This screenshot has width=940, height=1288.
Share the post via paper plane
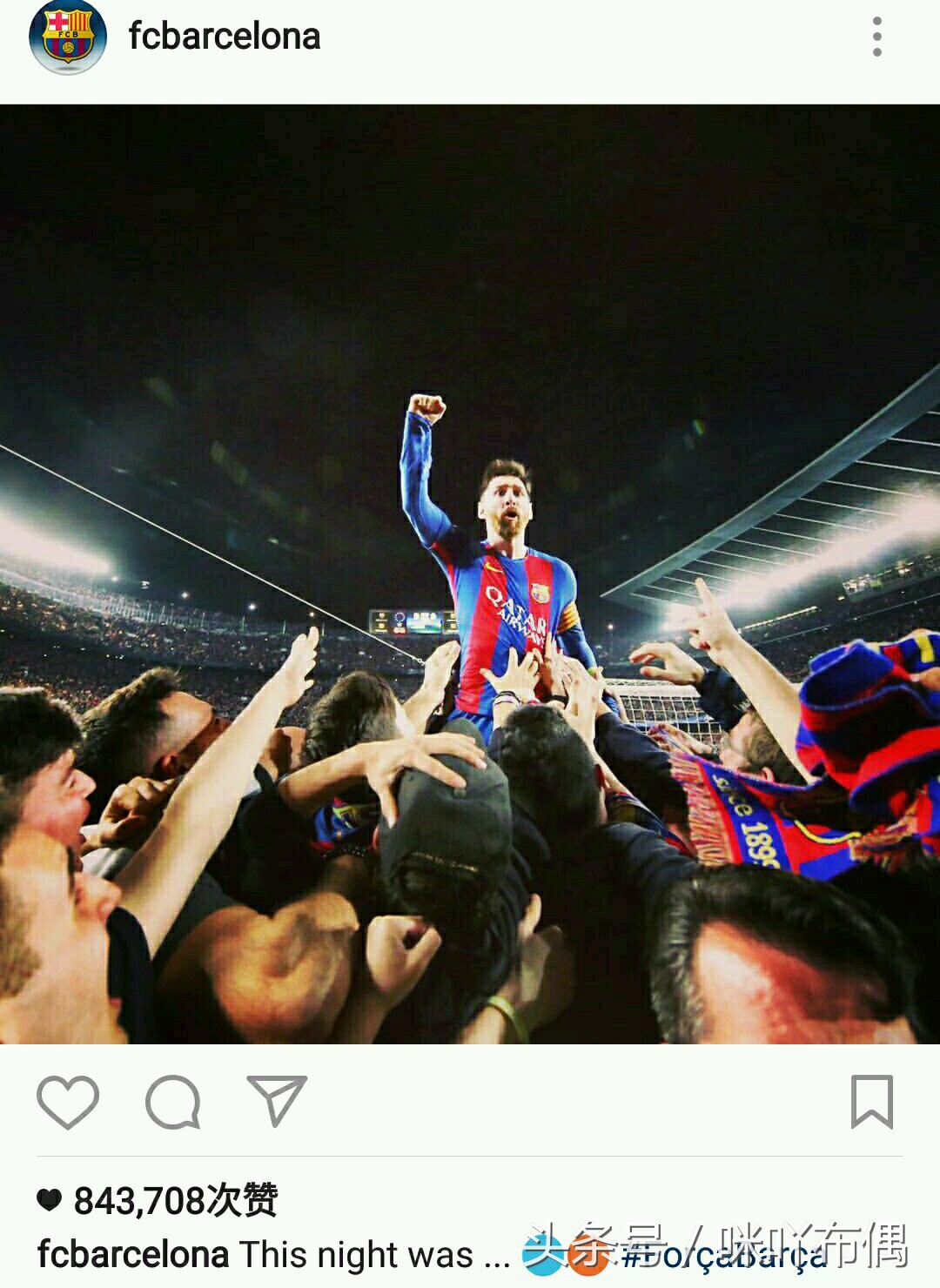pyautogui.click(x=277, y=1101)
